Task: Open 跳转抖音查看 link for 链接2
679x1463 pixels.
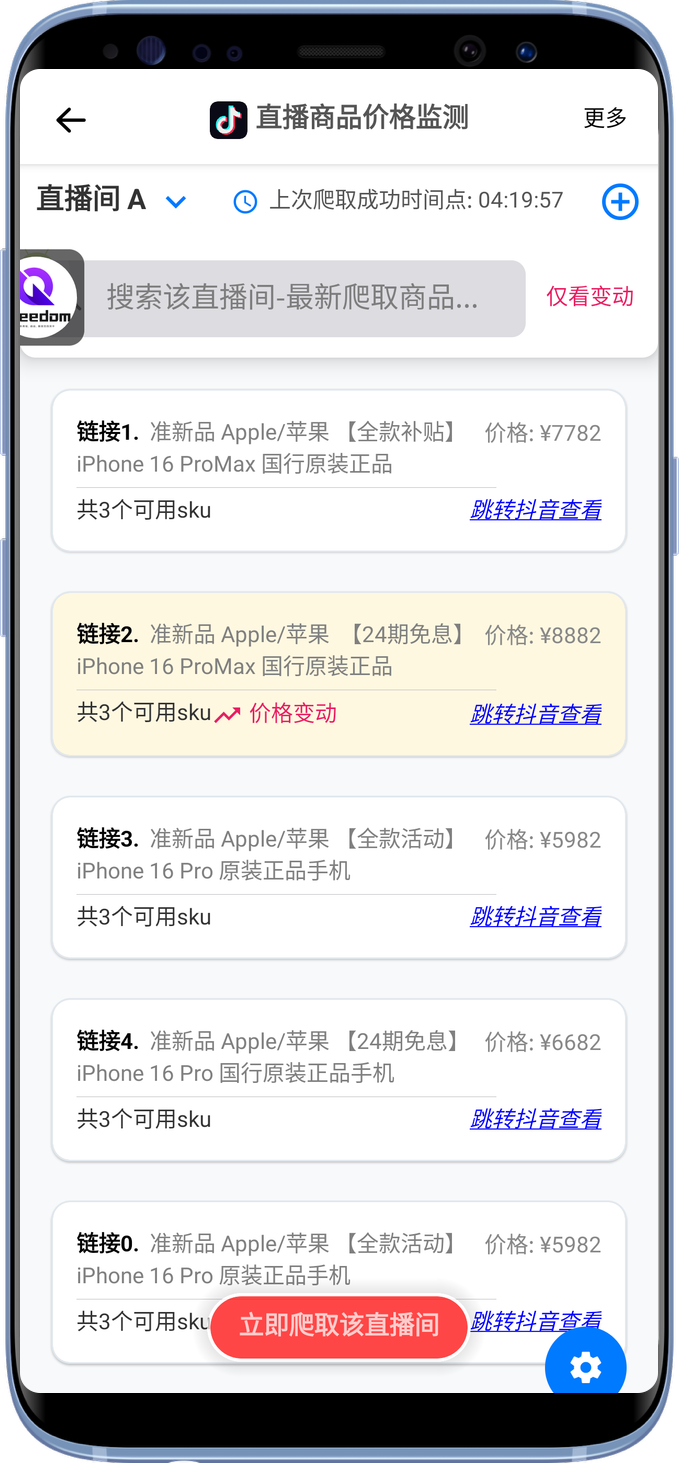Action: (536, 714)
